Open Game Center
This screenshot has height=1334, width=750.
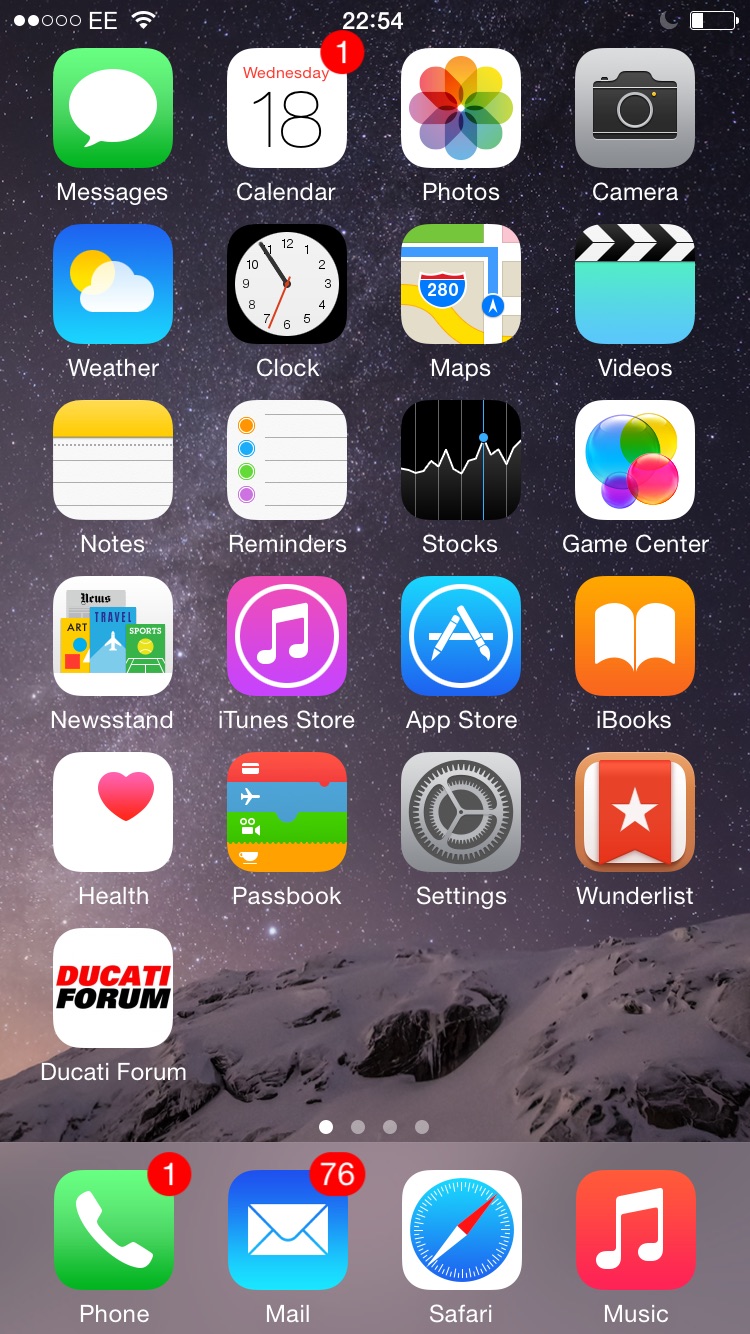click(x=635, y=460)
